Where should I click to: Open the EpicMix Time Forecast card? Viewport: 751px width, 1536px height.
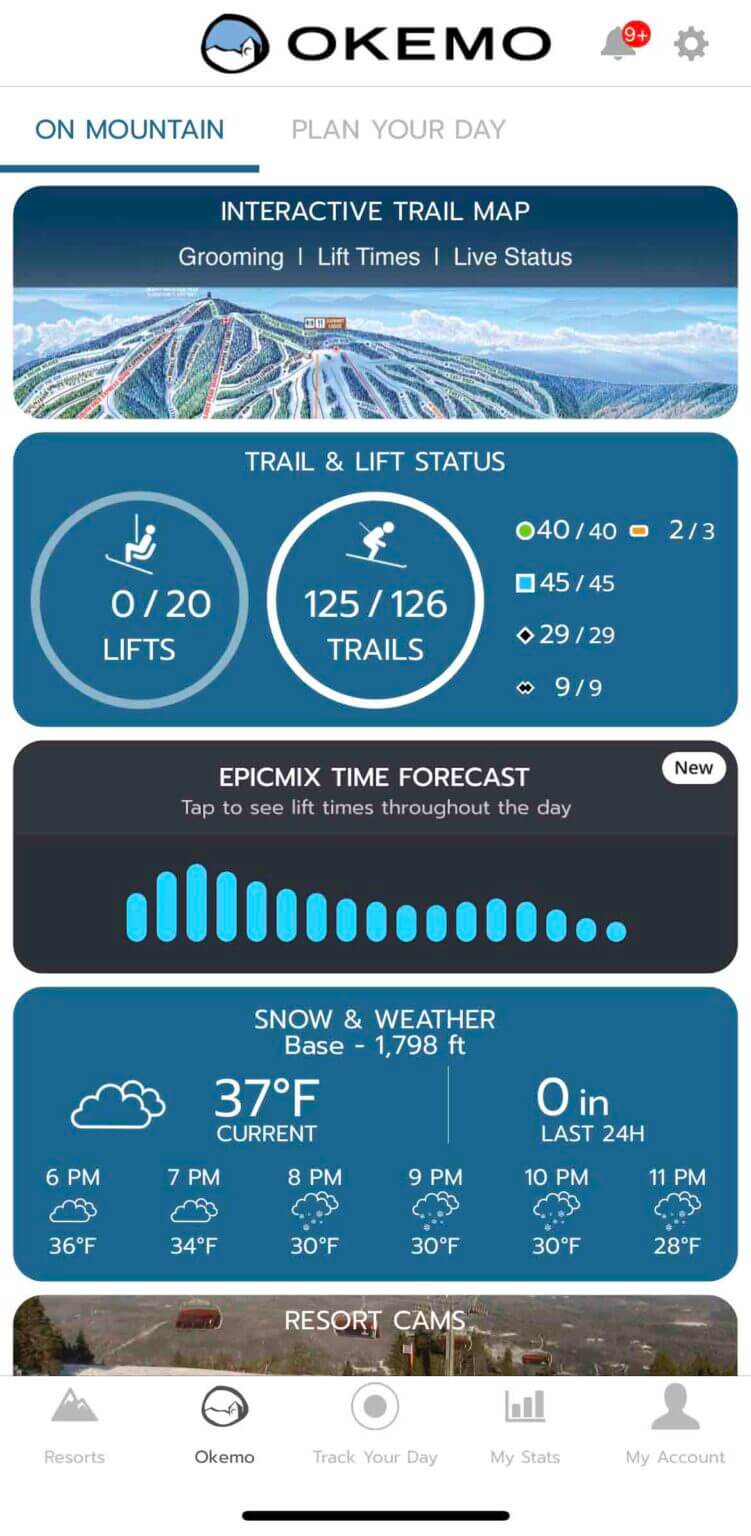[375, 856]
